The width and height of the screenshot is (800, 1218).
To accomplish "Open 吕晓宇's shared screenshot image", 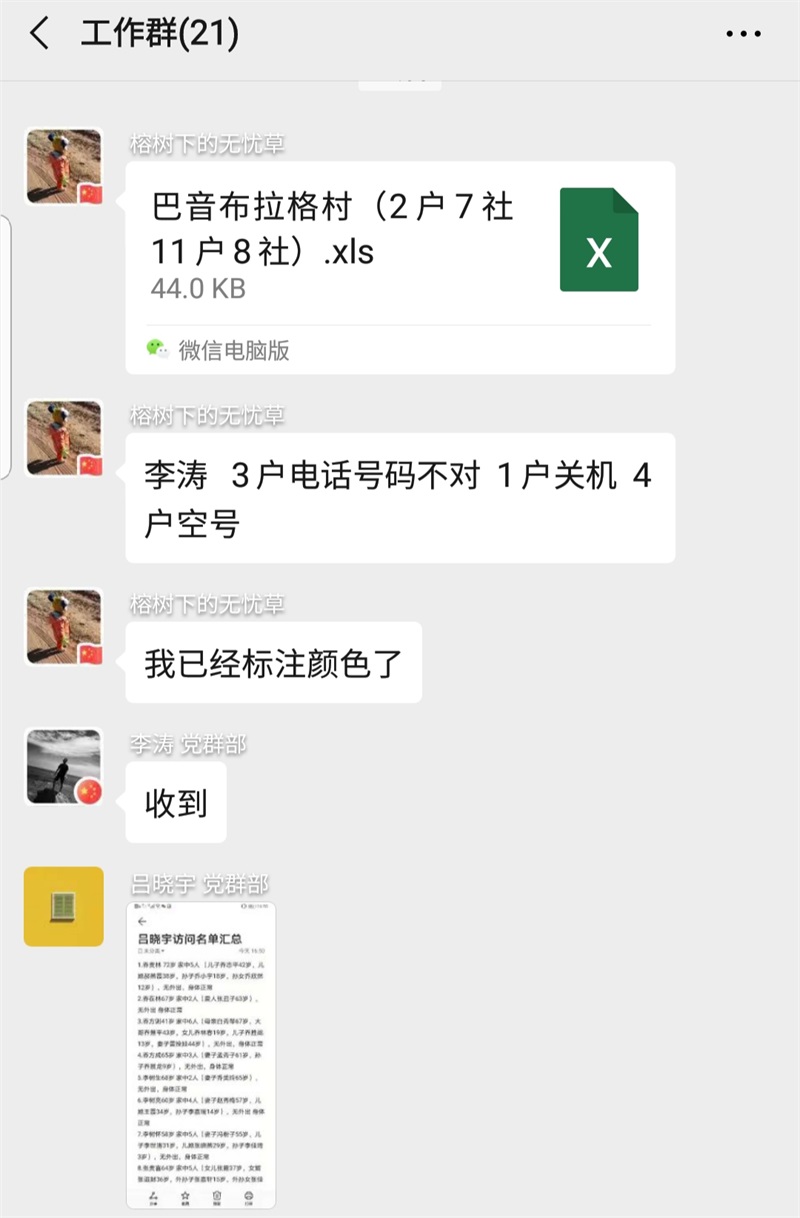I will [200, 1055].
